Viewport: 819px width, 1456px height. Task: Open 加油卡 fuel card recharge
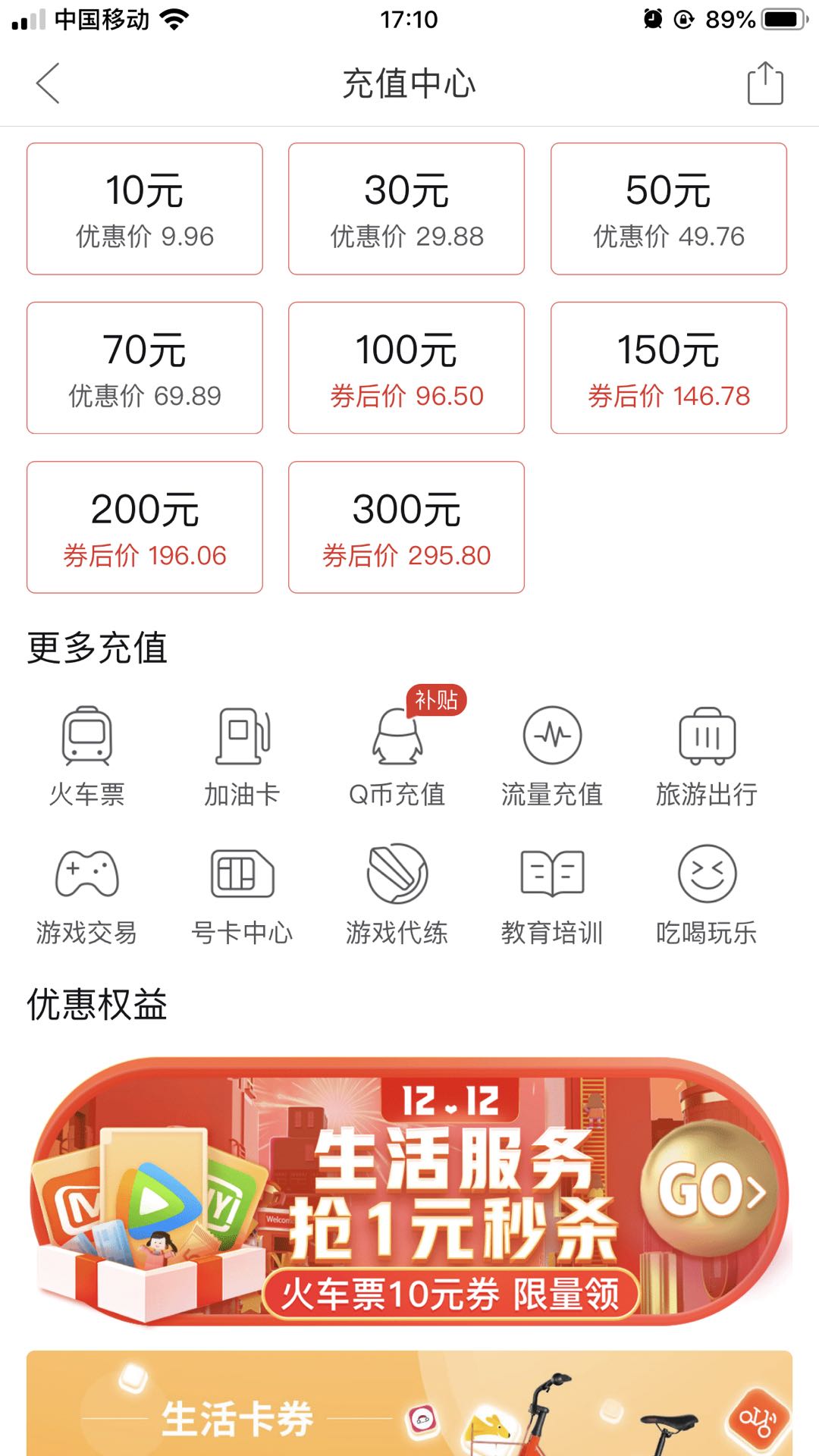click(x=242, y=755)
